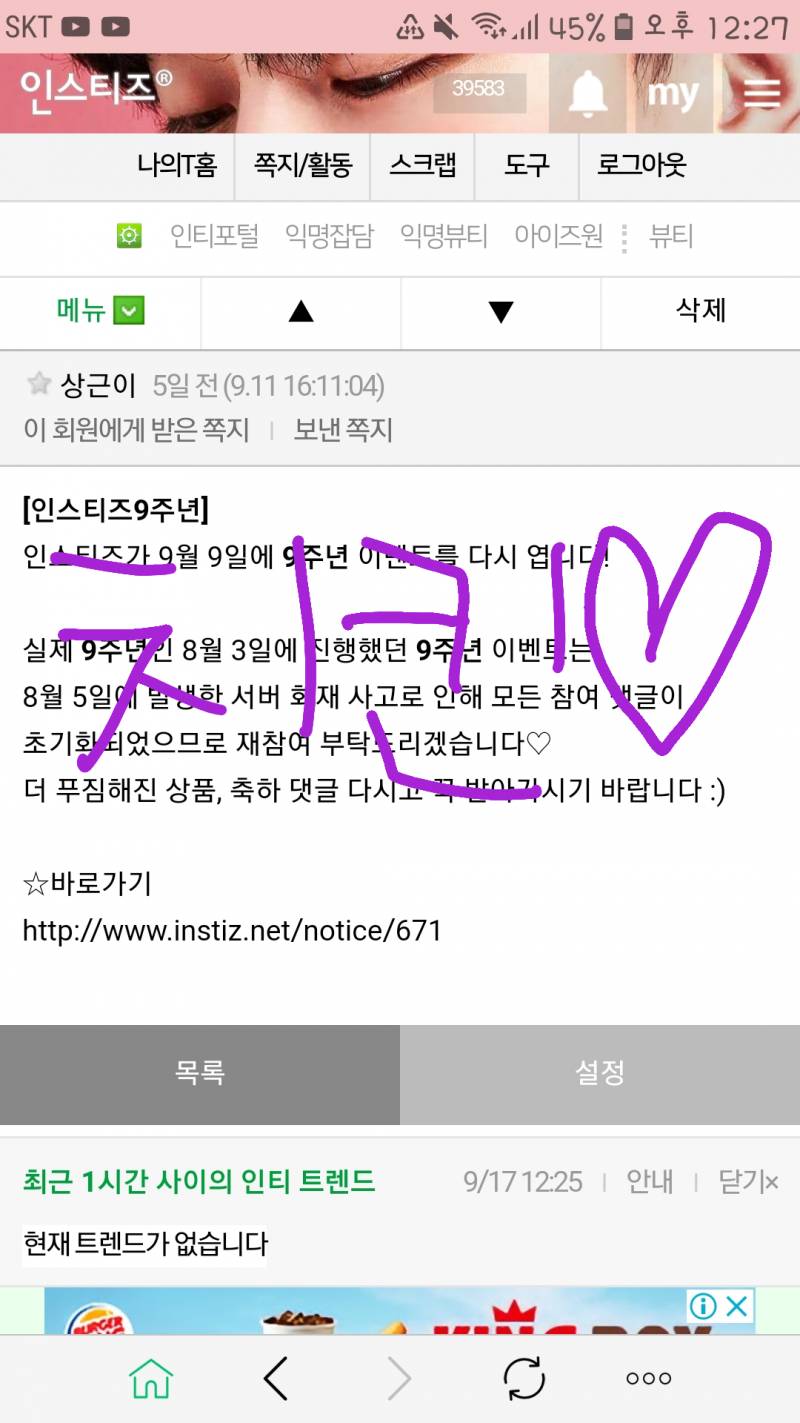The width and height of the screenshot is (800, 1423).
Task: Open the hamburger menu icon
Action: tap(762, 92)
